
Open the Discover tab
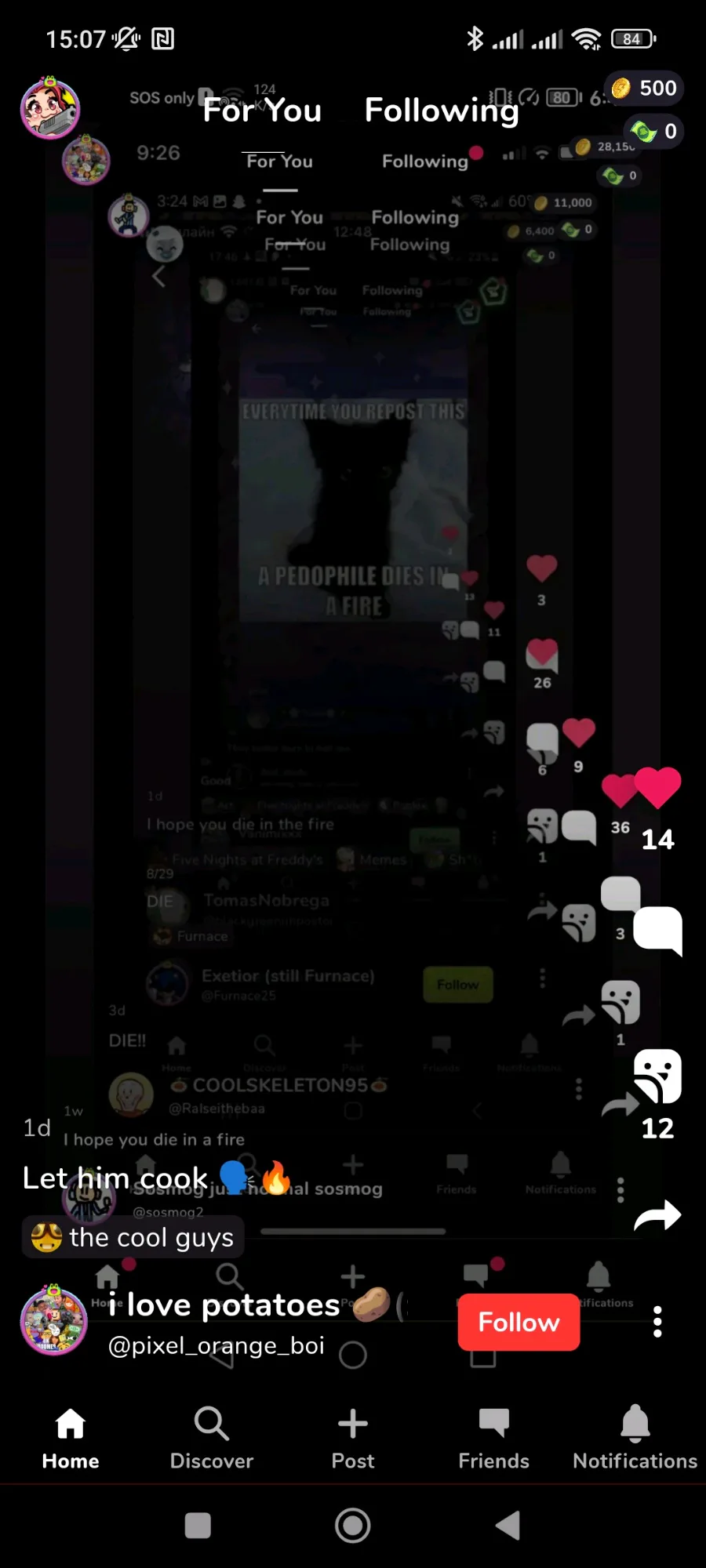point(212,1439)
